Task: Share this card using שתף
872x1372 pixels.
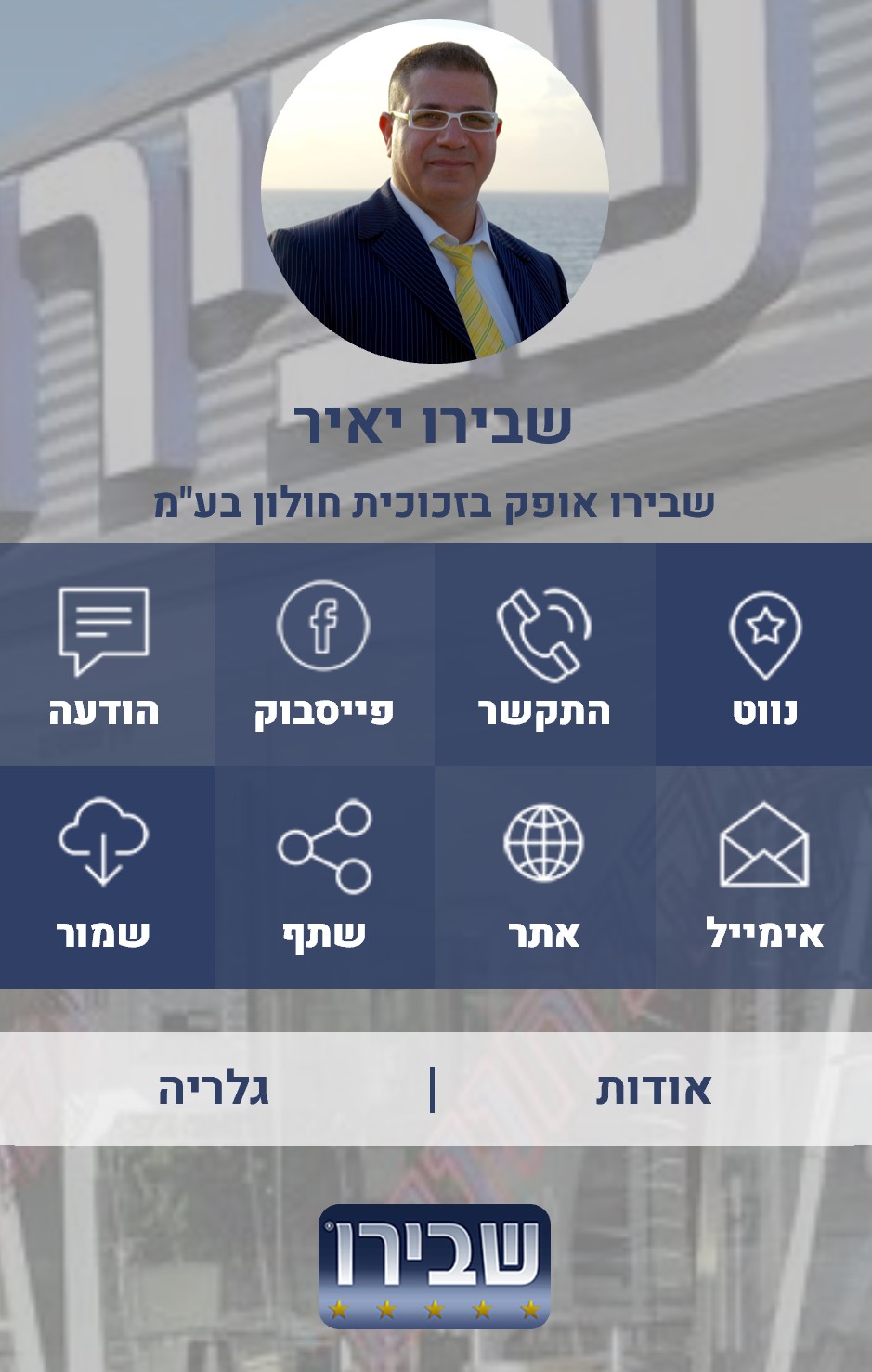Action: (x=324, y=877)
